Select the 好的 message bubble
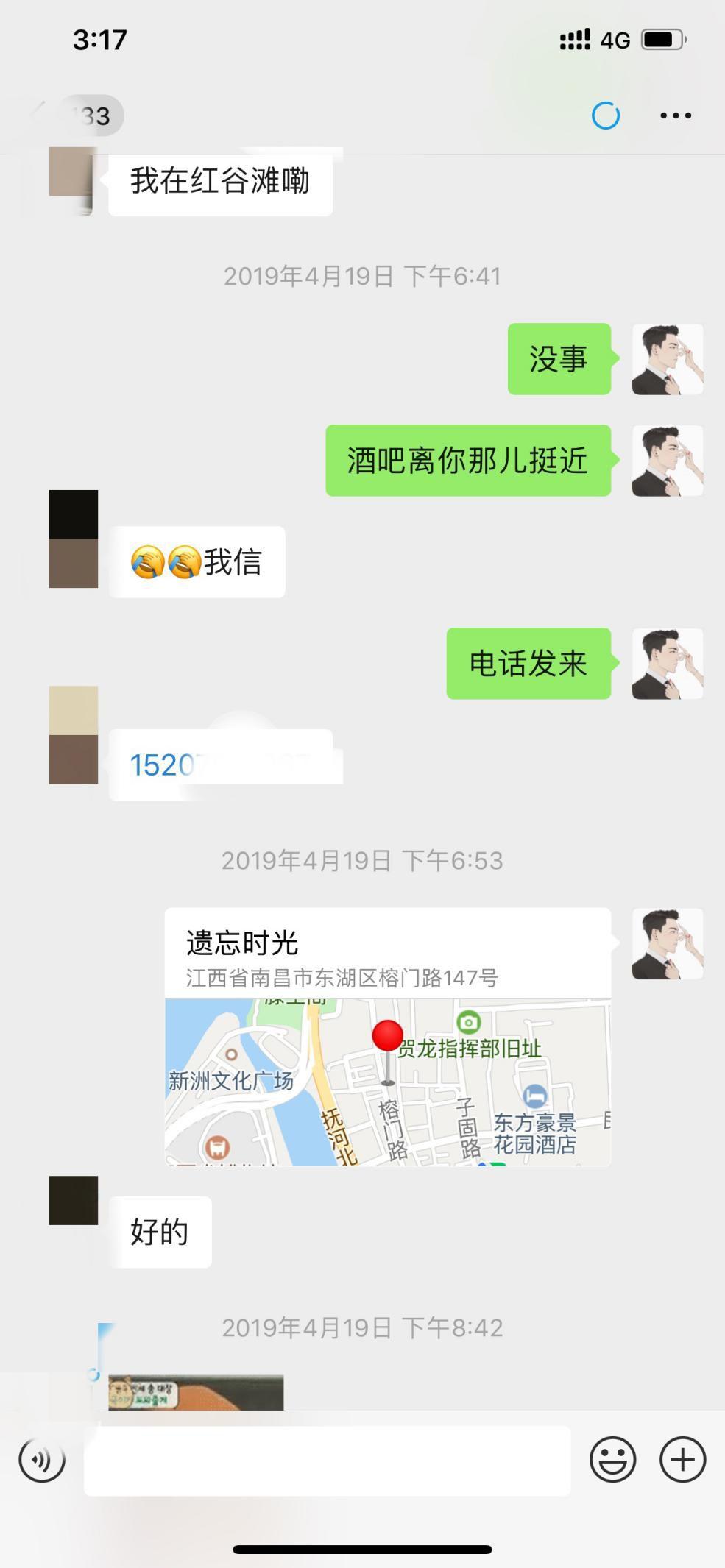The width and height of the screenshot is (725, 1568). (x=160, y=1230)
